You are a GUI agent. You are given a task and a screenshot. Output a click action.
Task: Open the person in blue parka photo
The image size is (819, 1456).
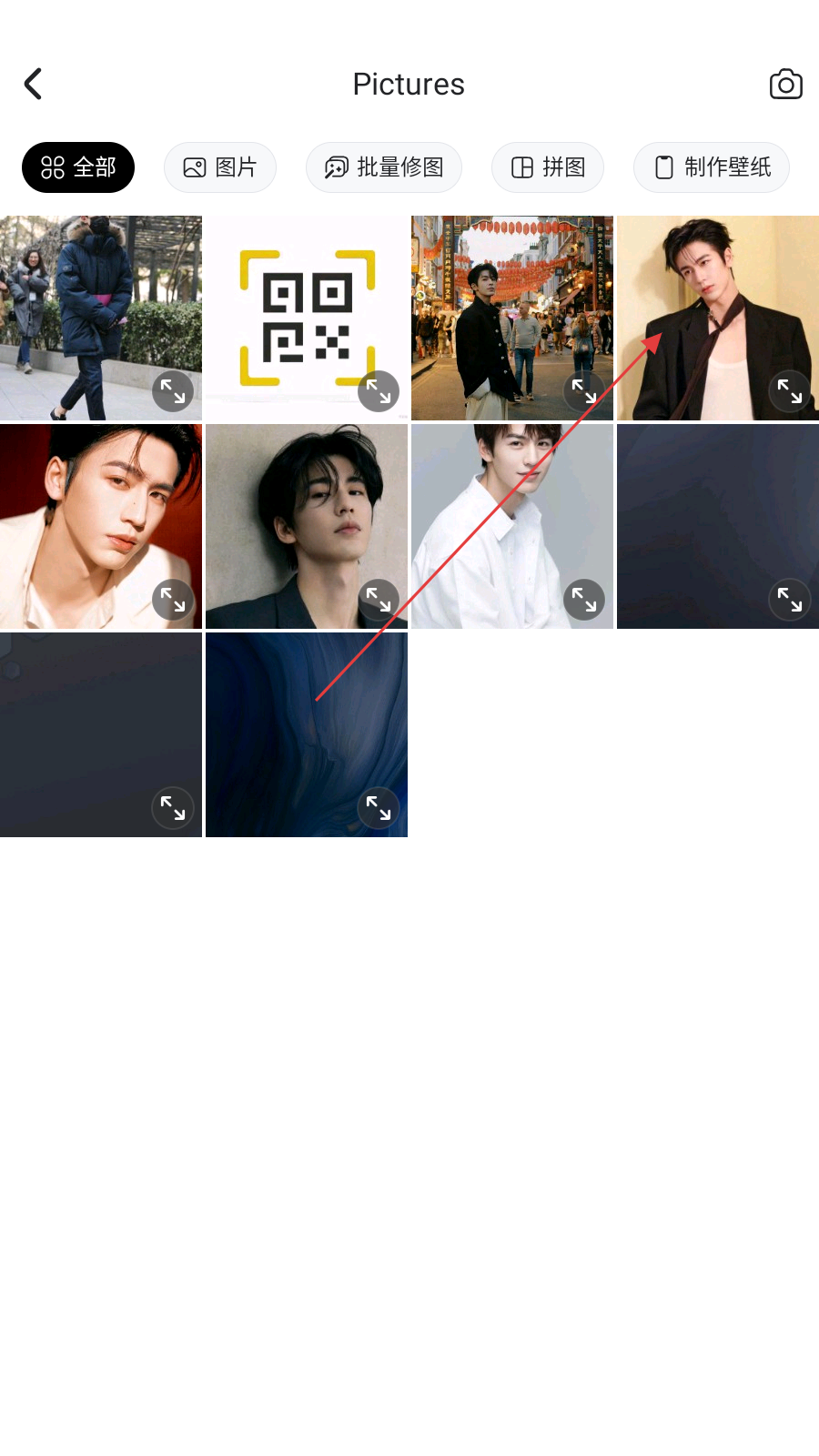click(101, 318)
